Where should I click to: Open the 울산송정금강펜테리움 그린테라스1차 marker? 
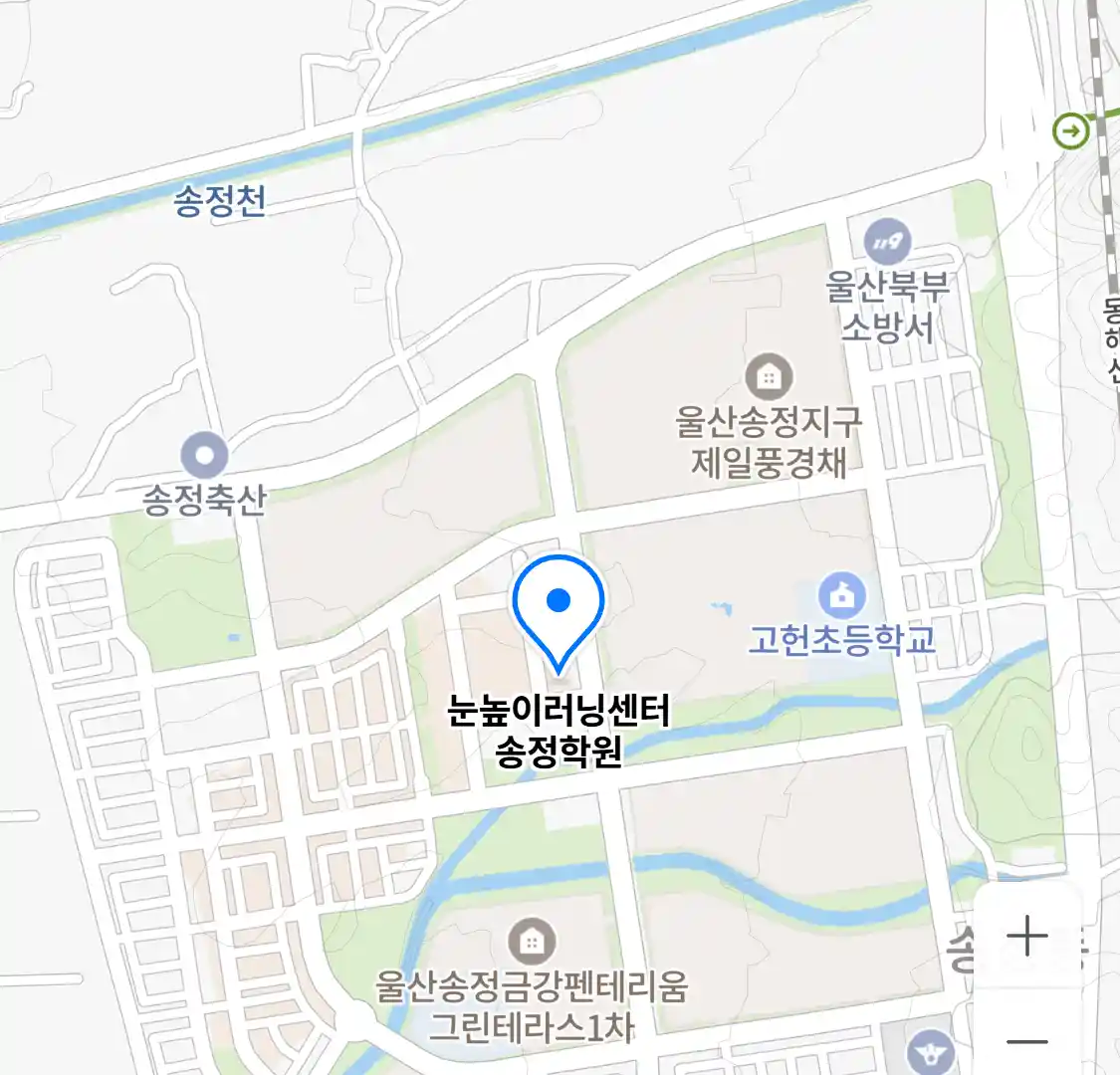tap(532, 941)
